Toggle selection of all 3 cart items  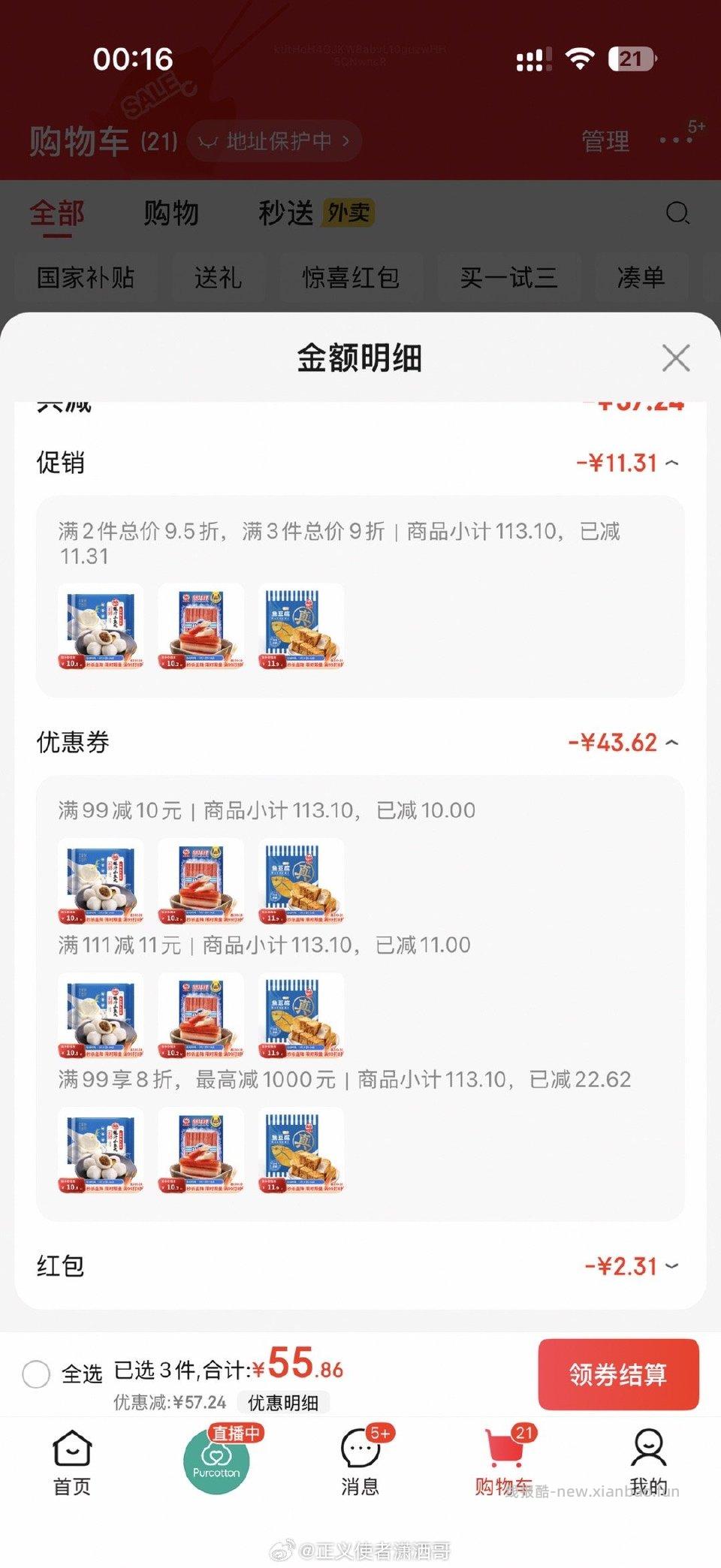(35, 1374)
